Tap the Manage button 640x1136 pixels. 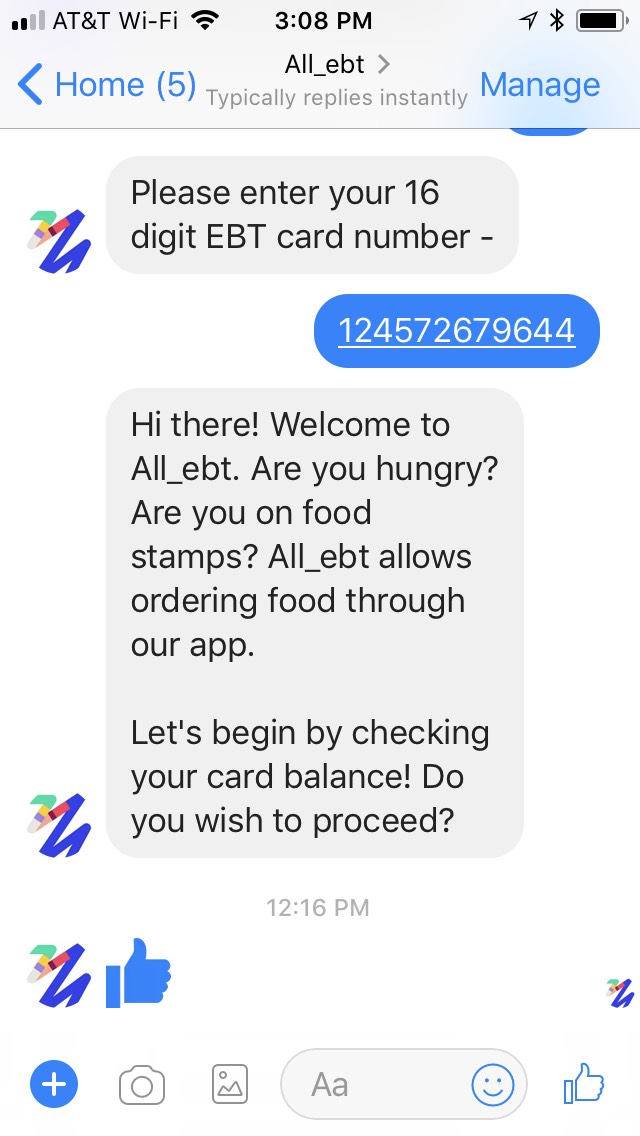(540, 85)
